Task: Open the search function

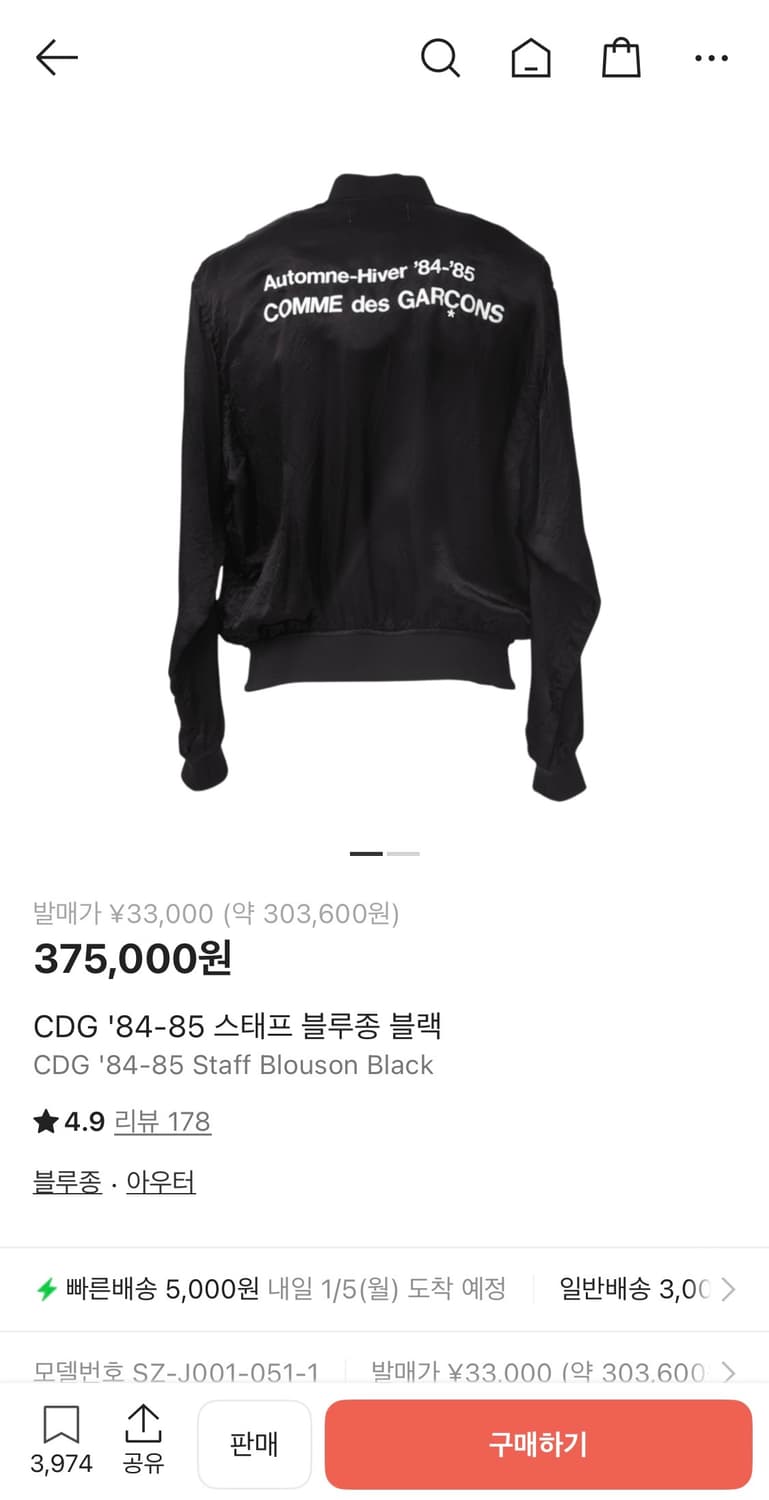Action: [x=441, y=58]
